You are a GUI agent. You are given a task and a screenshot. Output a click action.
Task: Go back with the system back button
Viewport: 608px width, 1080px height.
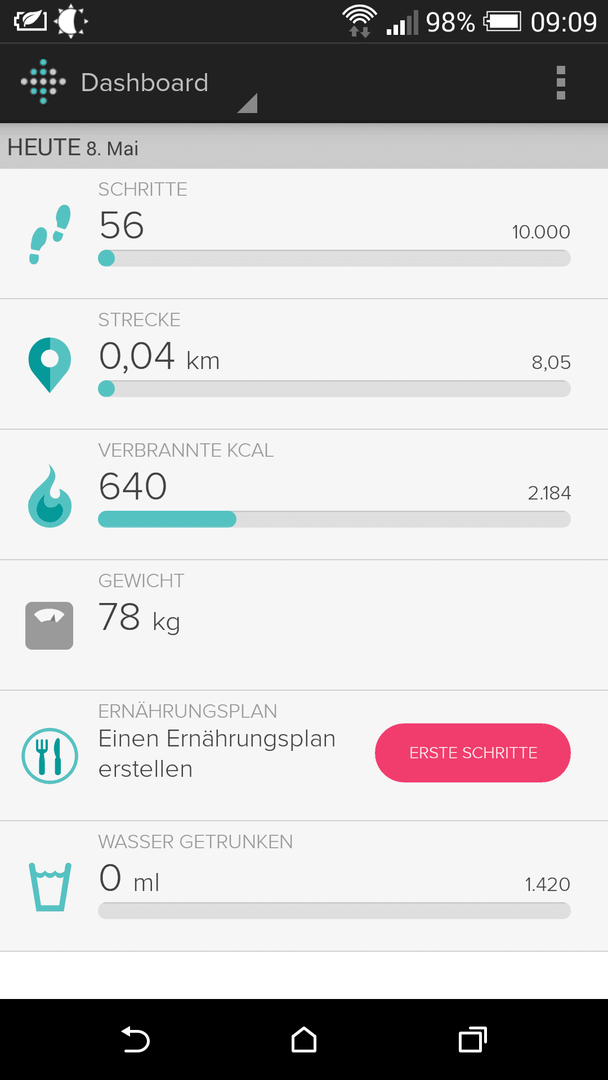coord(136,1039)
